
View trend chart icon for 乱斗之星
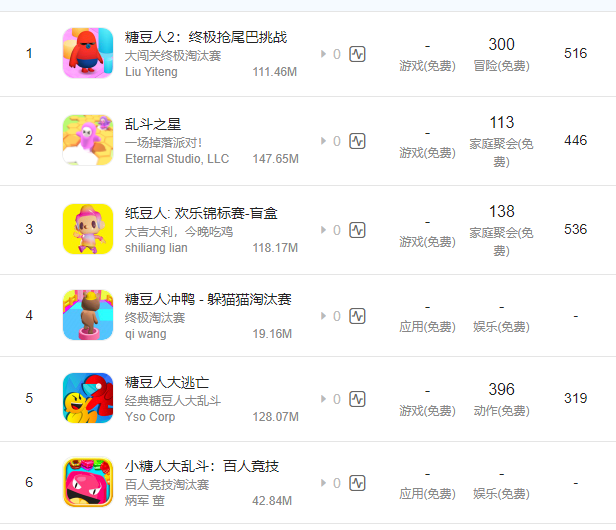pos(357,141)
